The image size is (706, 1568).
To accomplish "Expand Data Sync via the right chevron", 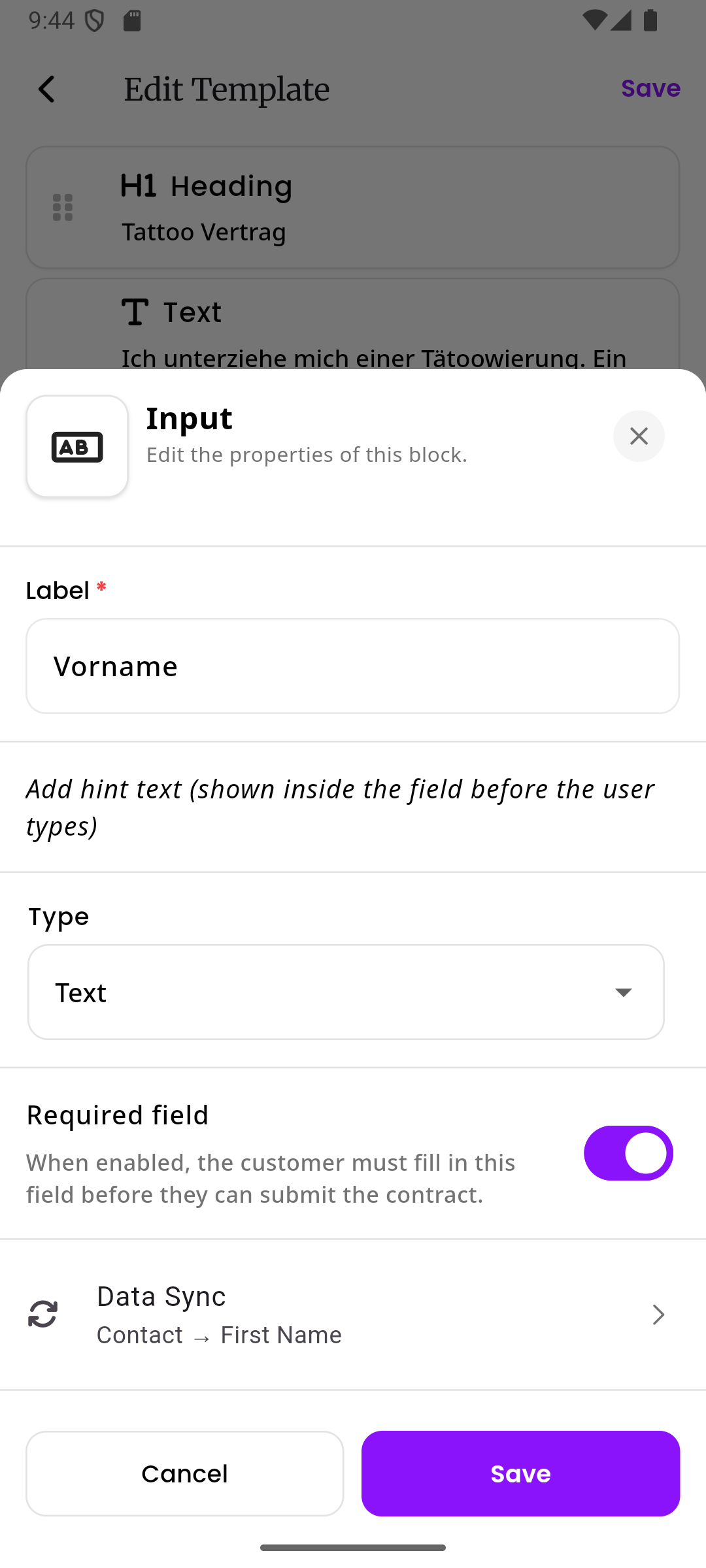I will tap(658, 1315).
